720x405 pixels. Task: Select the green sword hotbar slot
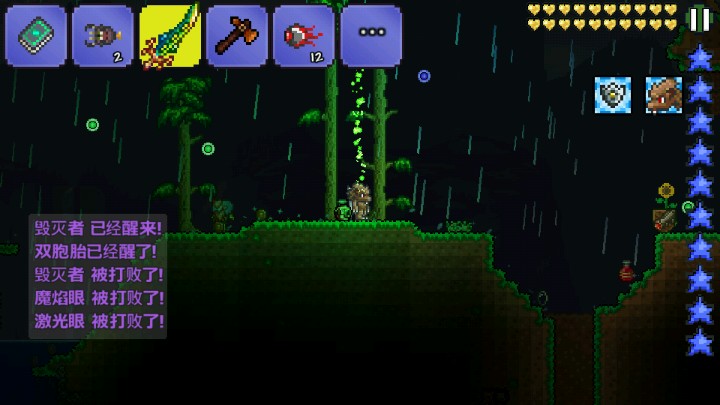click(170, 37)
